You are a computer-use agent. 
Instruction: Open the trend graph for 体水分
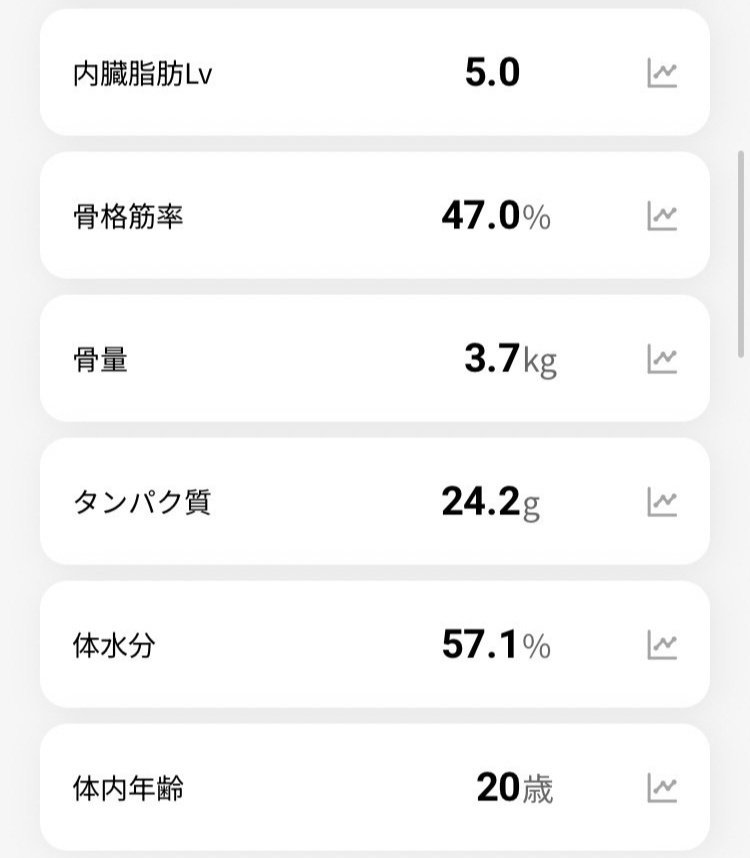[x=664, y=641]
